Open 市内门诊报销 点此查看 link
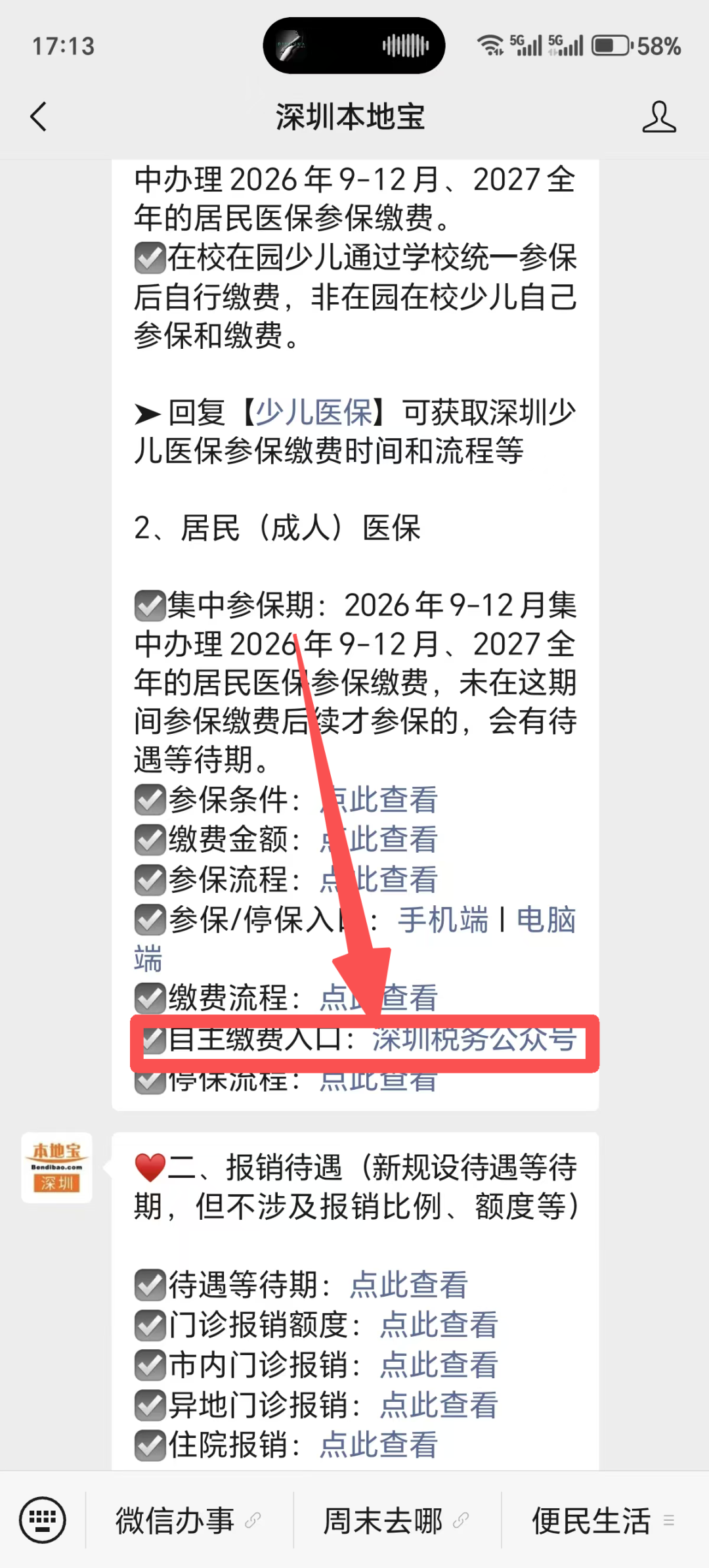 (x=439, y=1364)
